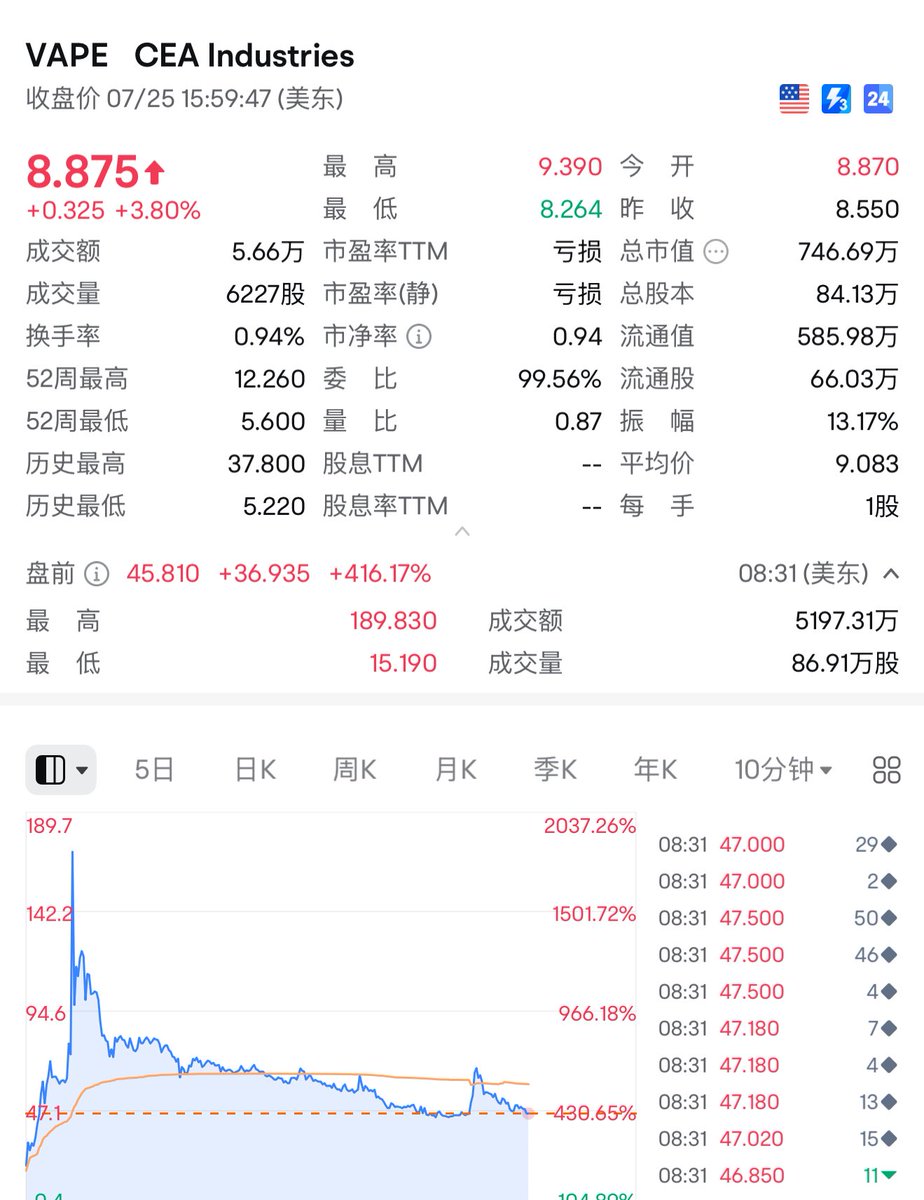Collapse the stock details panel
Image resolution: width=924 pixels, height=1200 pixels.
point(462,532)
